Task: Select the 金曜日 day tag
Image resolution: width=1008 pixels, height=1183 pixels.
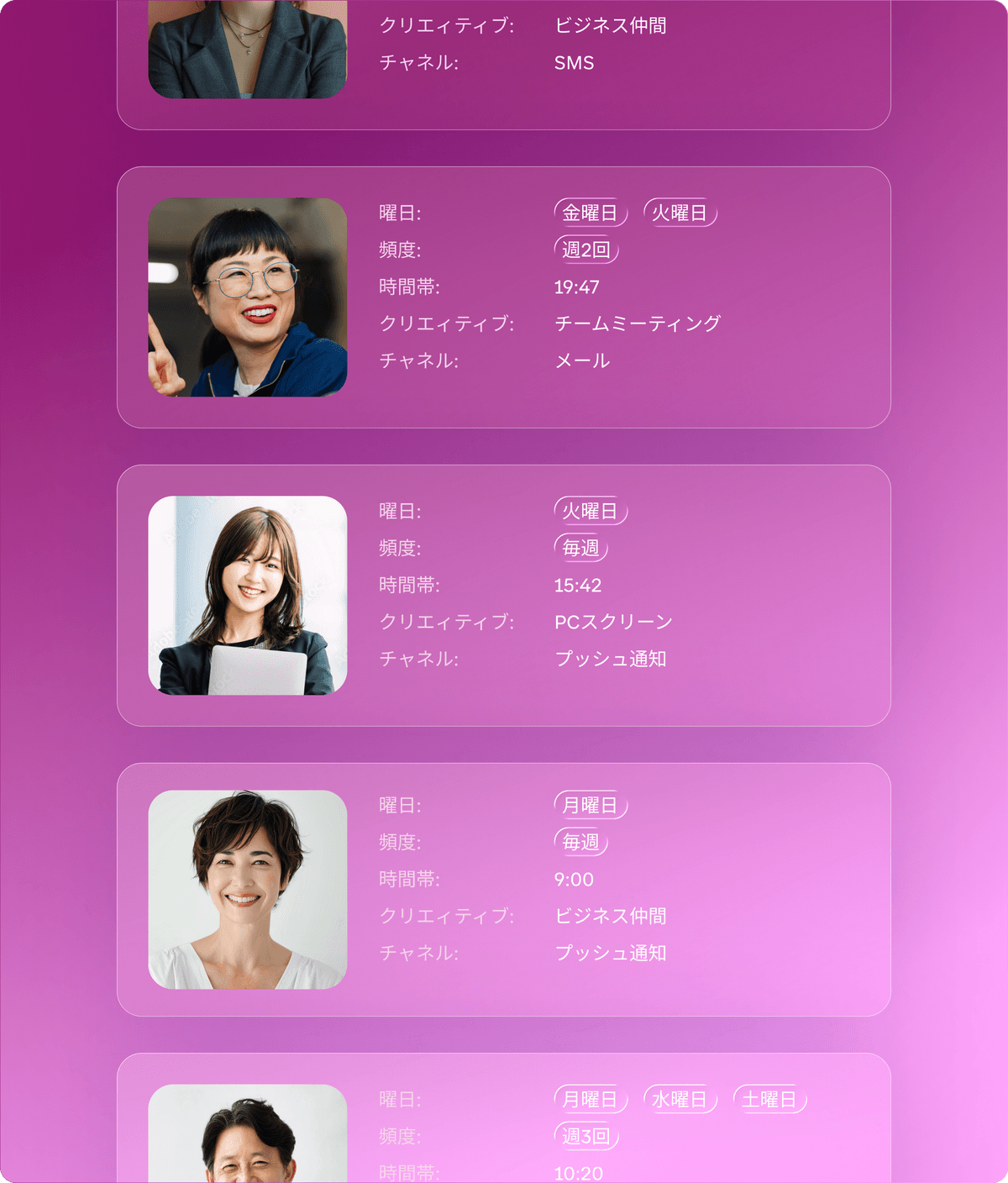Action: pyautogui.click(x=590, y=213)
